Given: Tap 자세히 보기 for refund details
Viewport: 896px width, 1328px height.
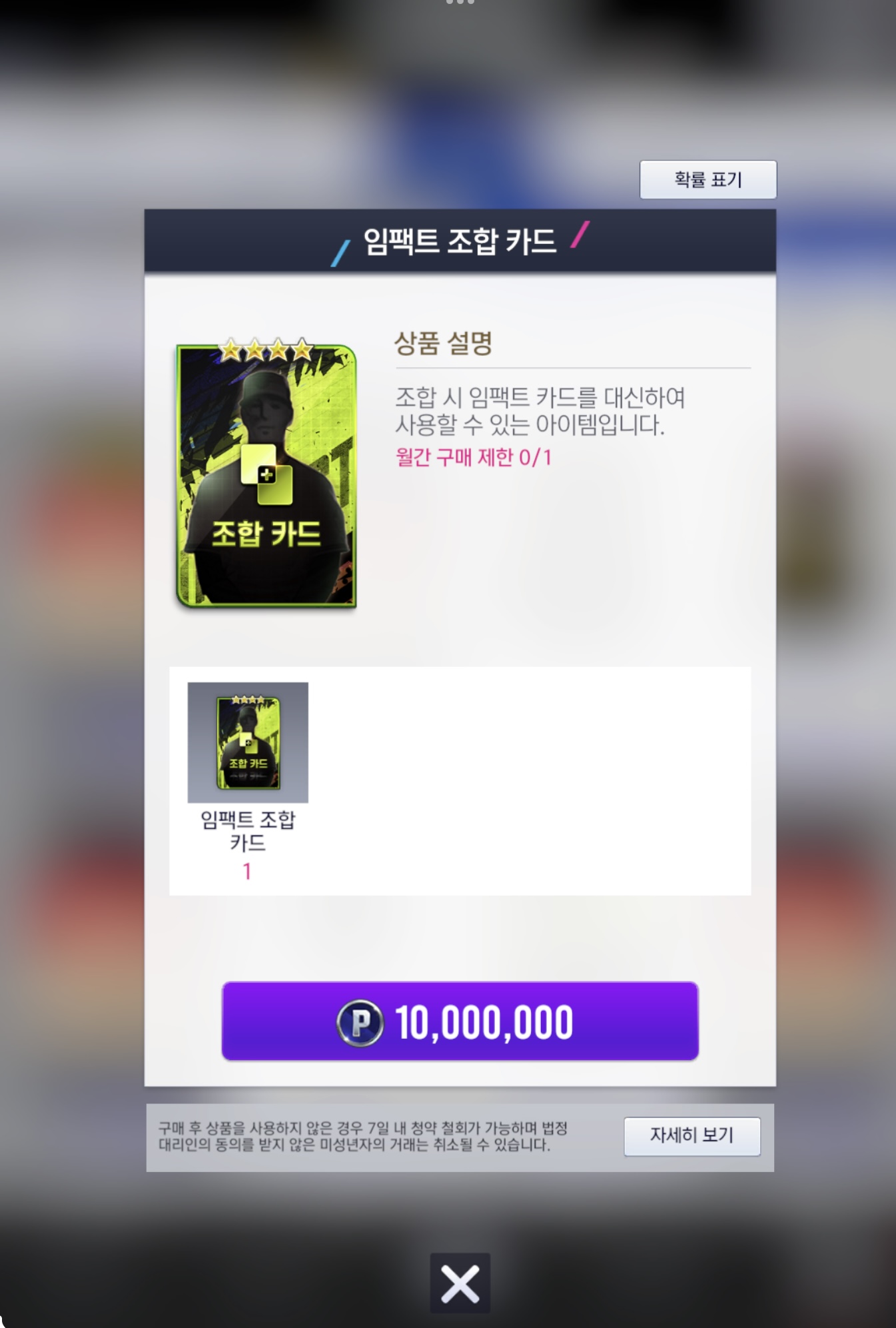Looking at the screenshot, I should [x=691, y=1135].
